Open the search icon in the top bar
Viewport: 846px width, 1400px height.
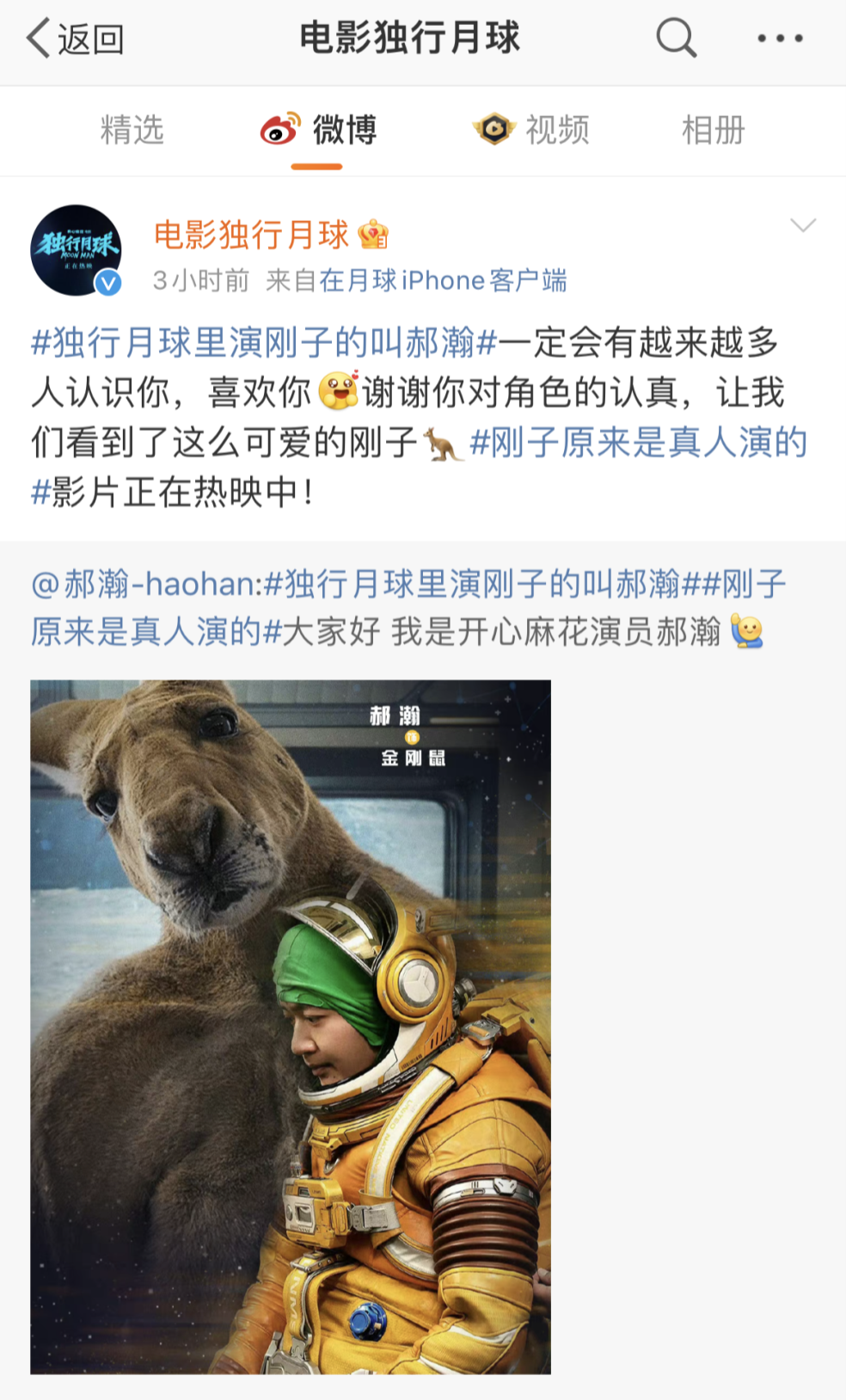(x=676, y=39)
